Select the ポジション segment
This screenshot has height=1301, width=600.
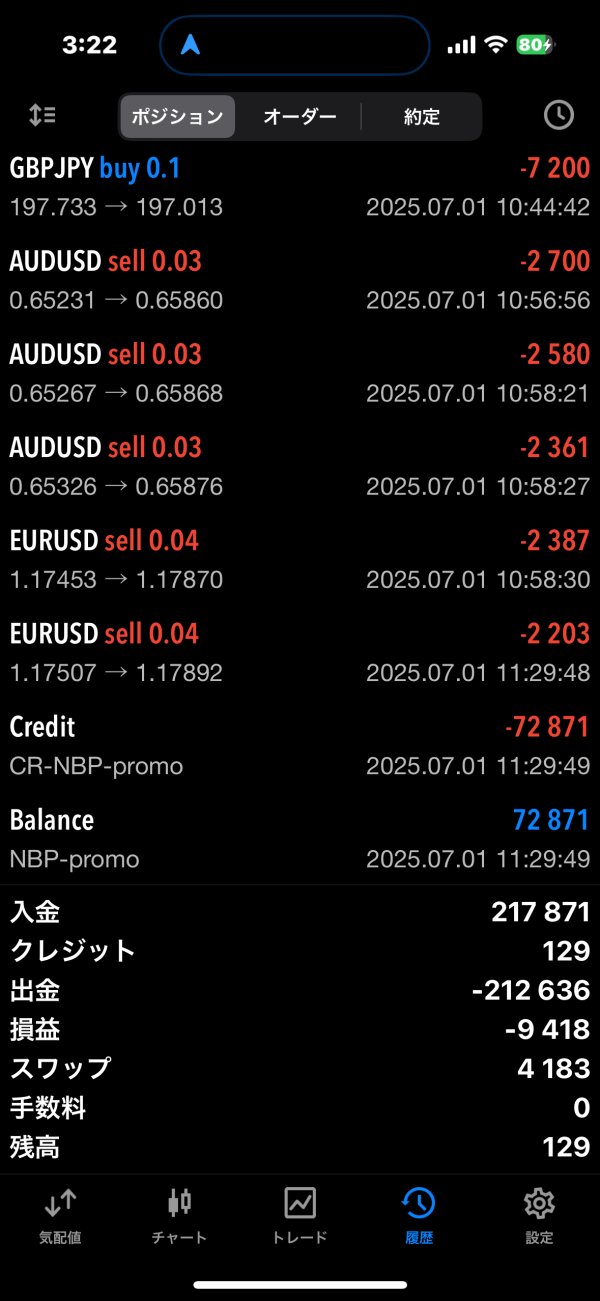(x=178, y=116)
